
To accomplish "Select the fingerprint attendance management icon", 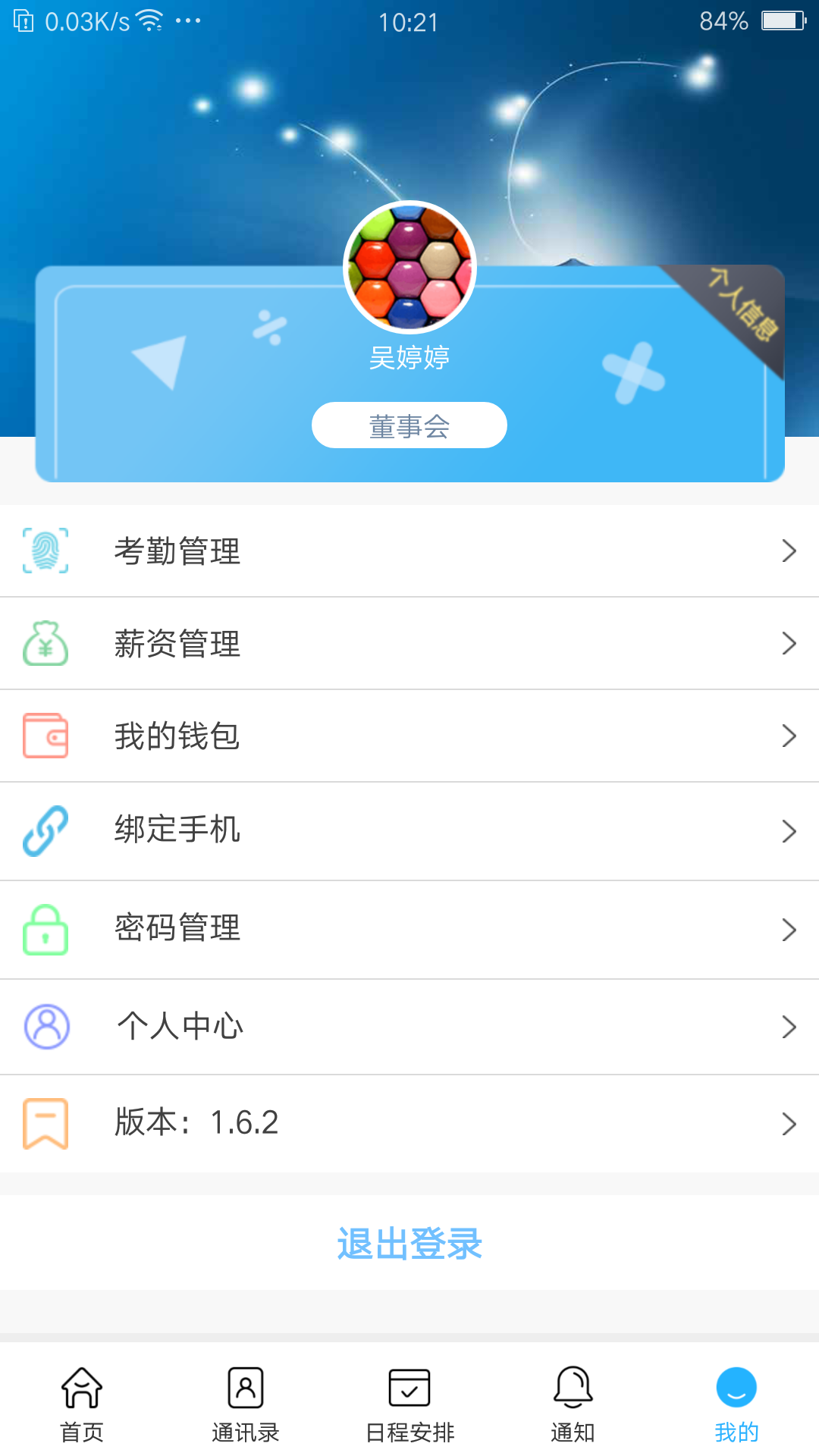I will tap(47, 551).
